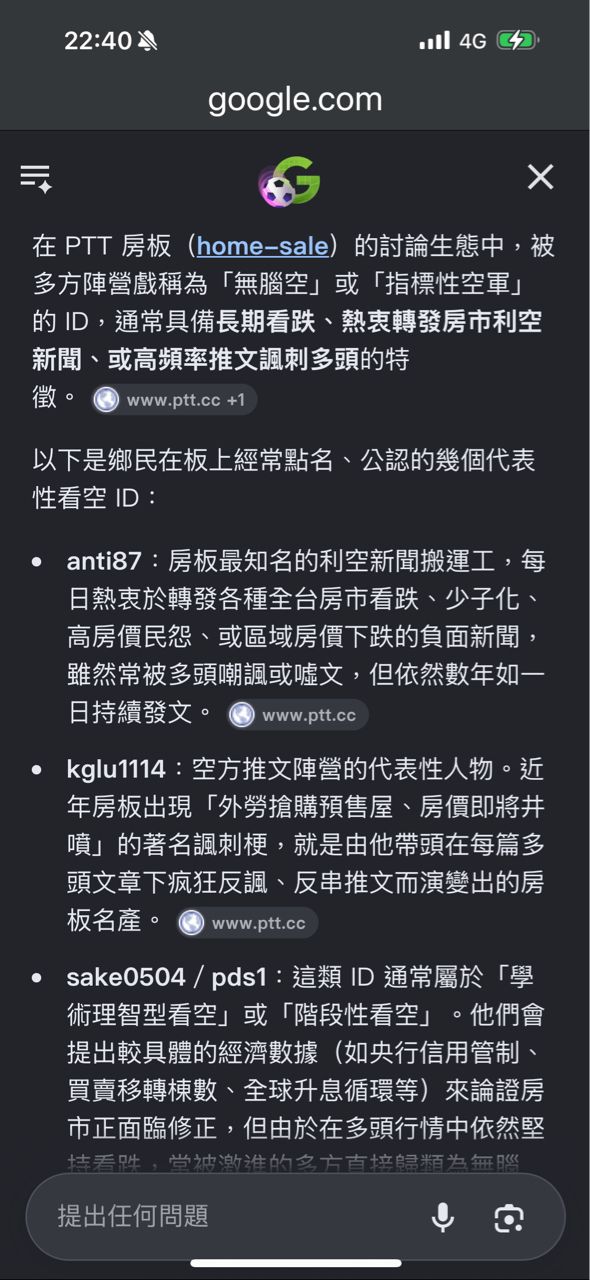The height and width of the screenshot is (1280, 590).
Task: Open camera lens search
Action: tap(509, 1217)
